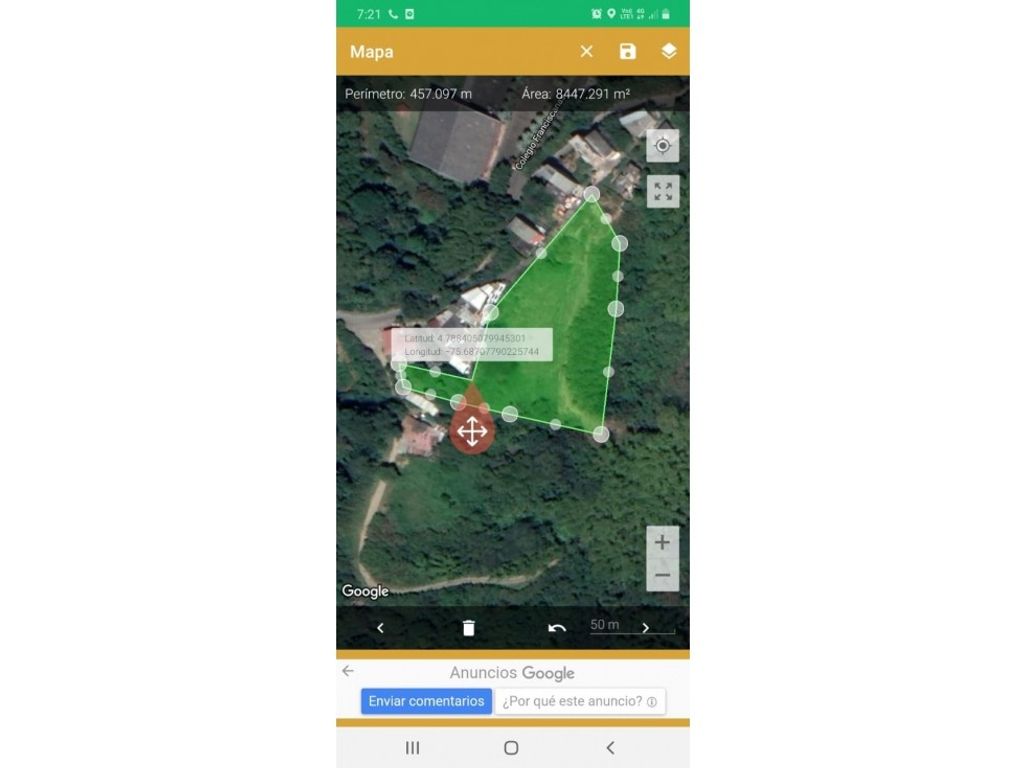Screen dimensions: 1024x768
Task: Go to the previous point
Action: (x=380, y=628)
